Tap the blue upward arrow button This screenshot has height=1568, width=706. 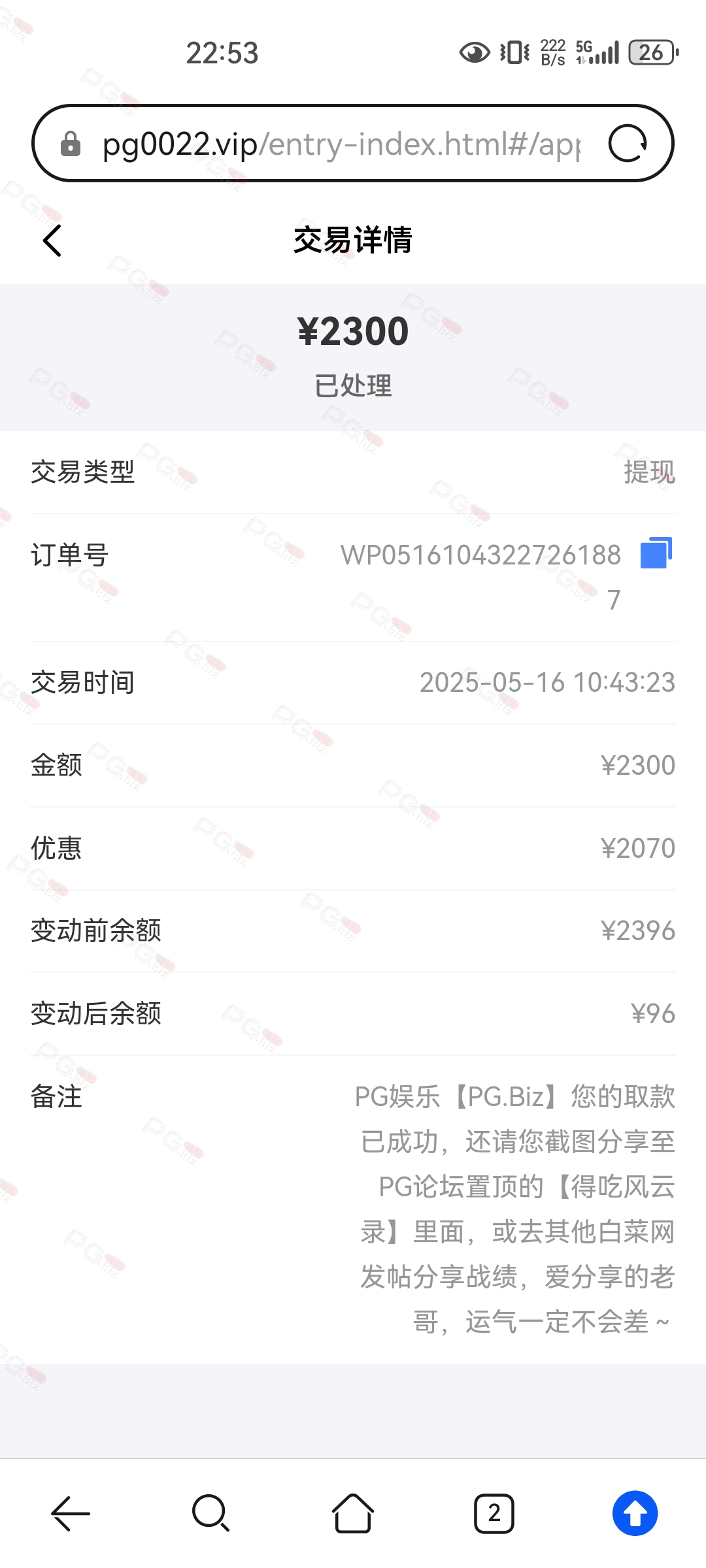[x=635, y=1513]
